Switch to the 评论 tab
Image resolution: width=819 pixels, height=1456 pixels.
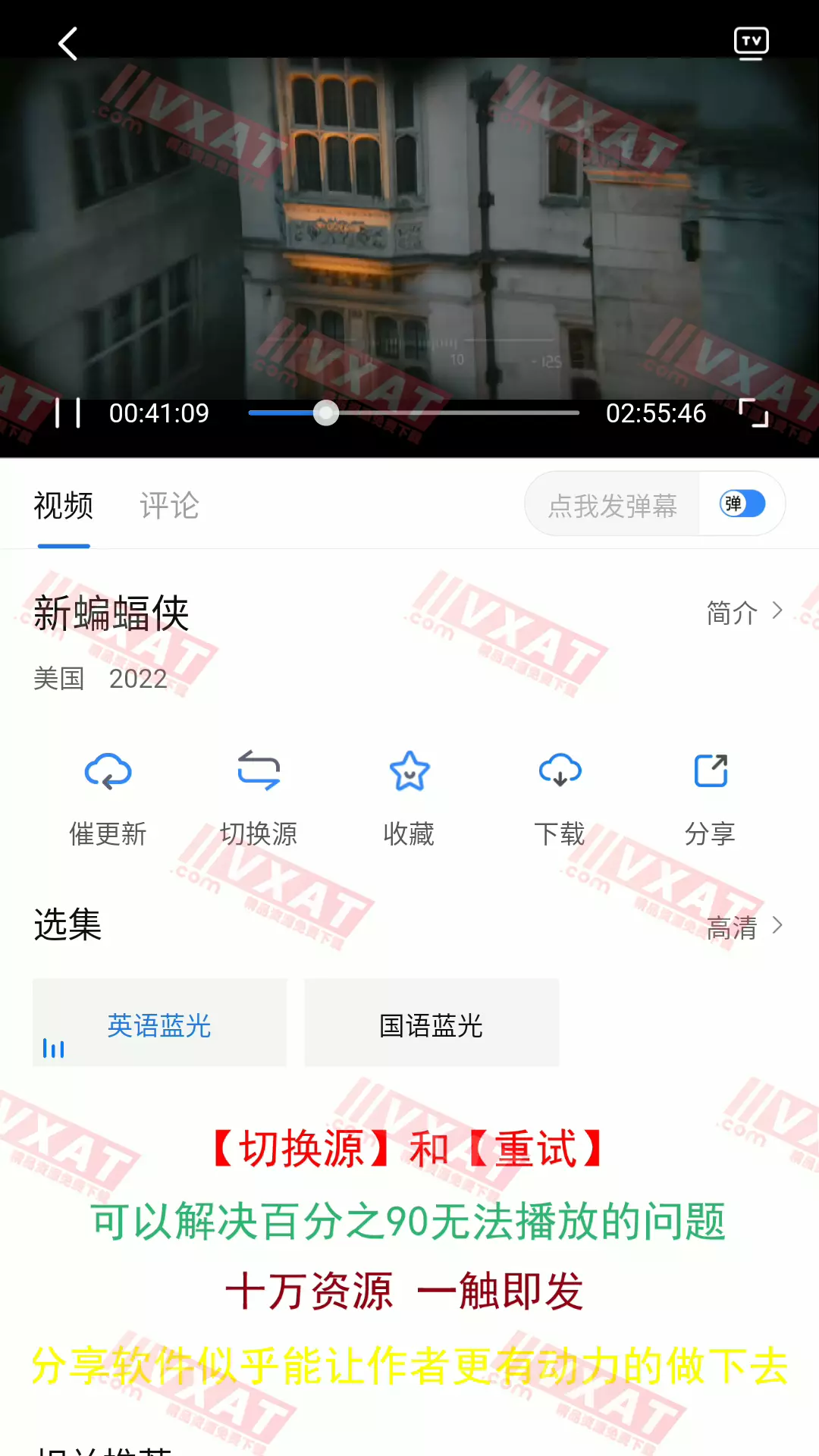pos(169,506)
